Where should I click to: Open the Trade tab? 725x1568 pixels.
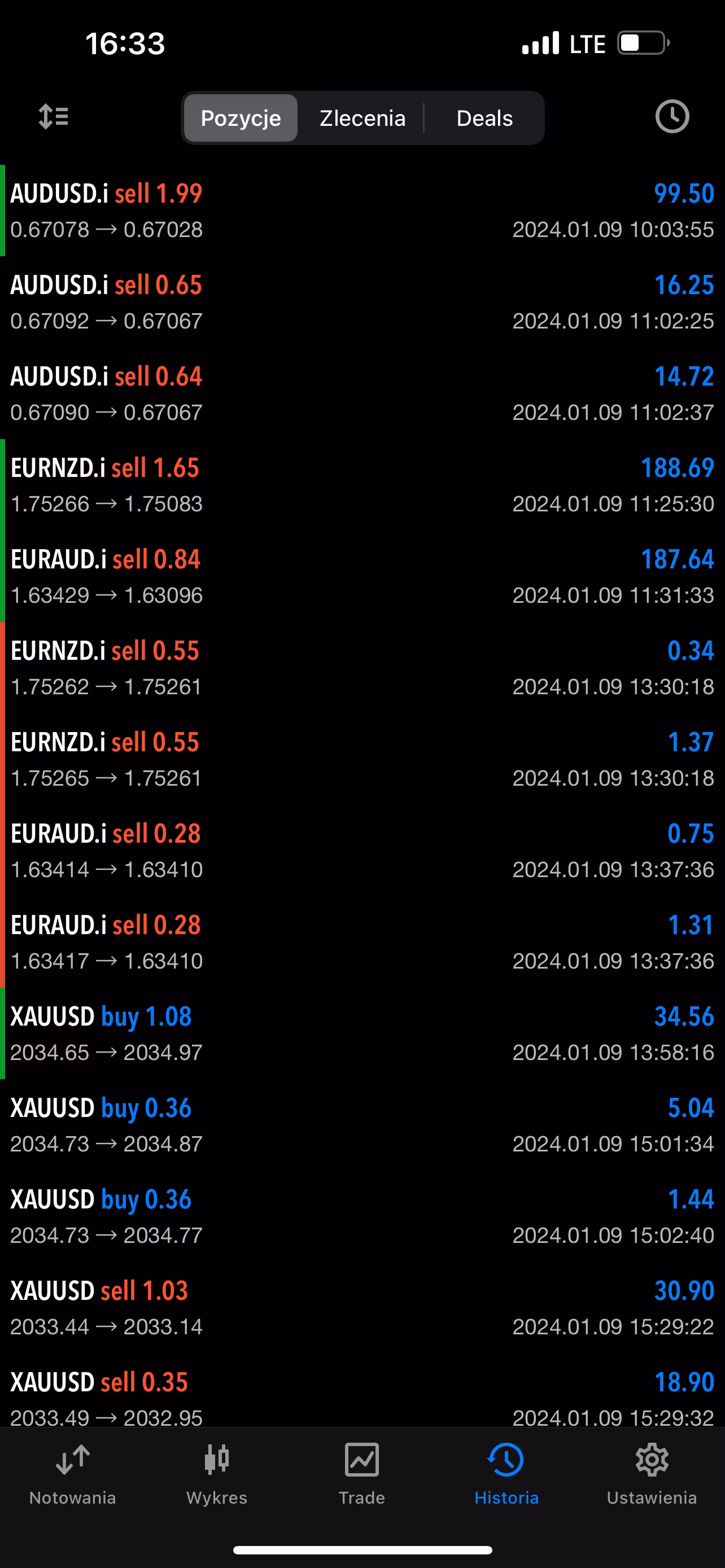tap(361, 1473)
